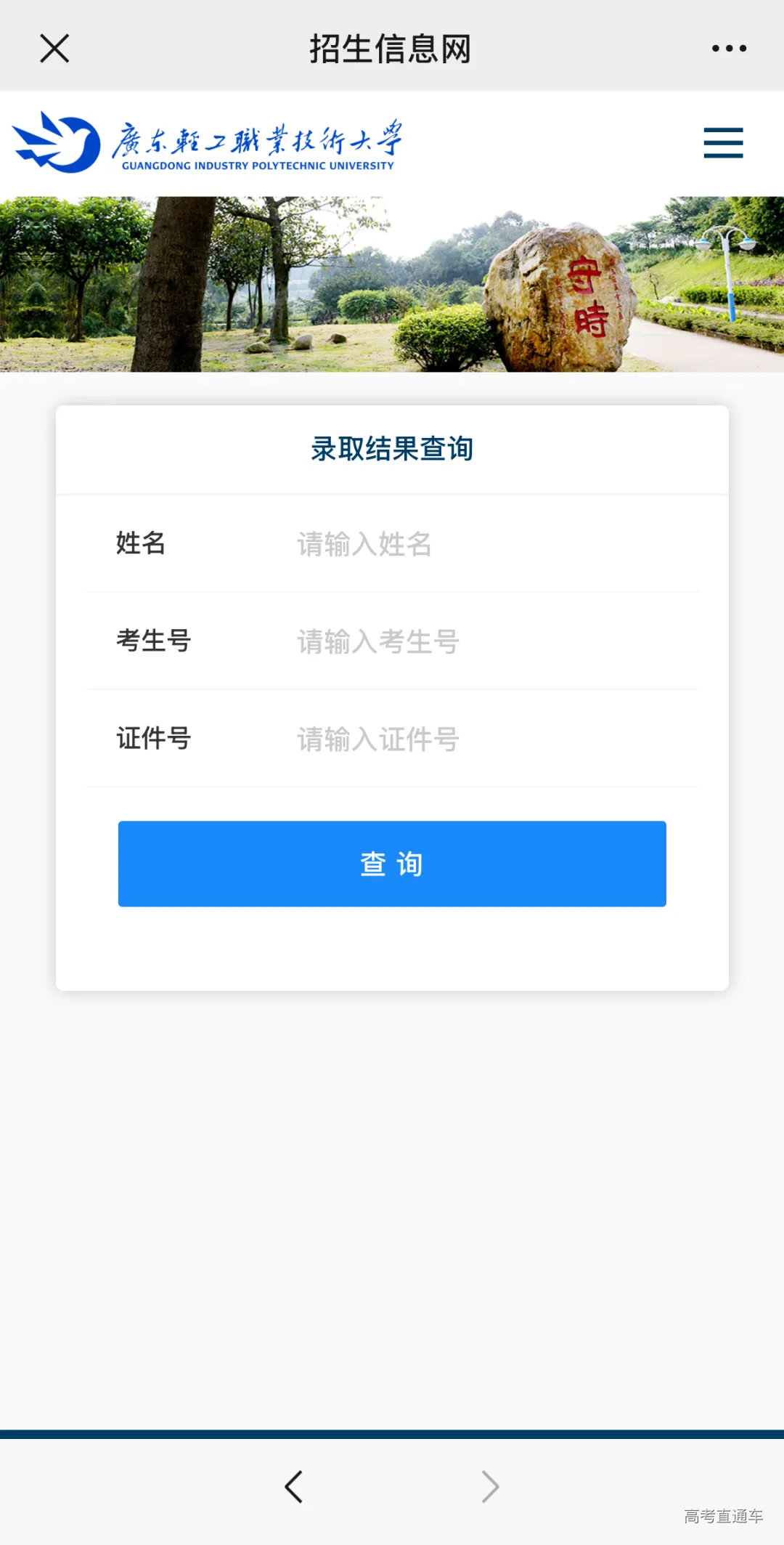Select the 考生号 field label

point(154,641)
